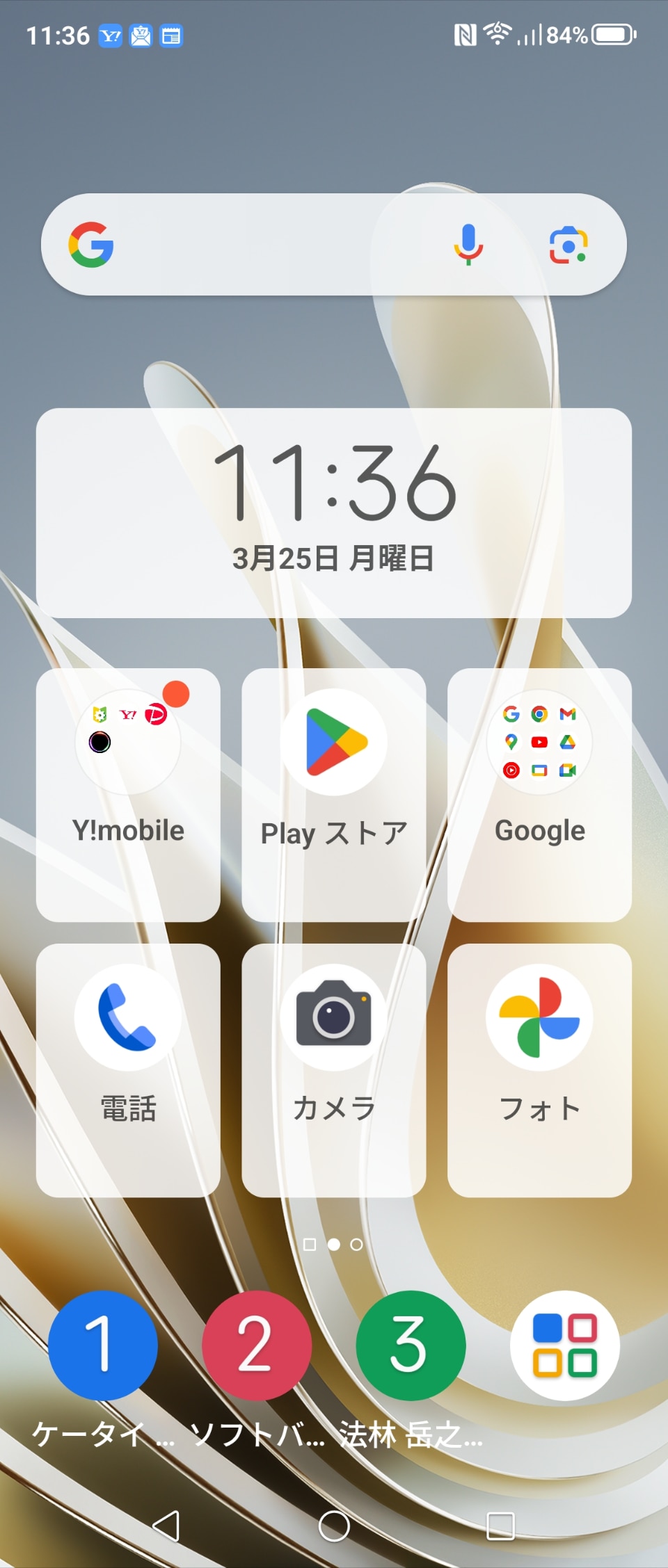The height and width of the screenshot is (1568, 668).
Task: Call speed dial contact 3 法林 岳之
Action: (x=411, y=1345)
